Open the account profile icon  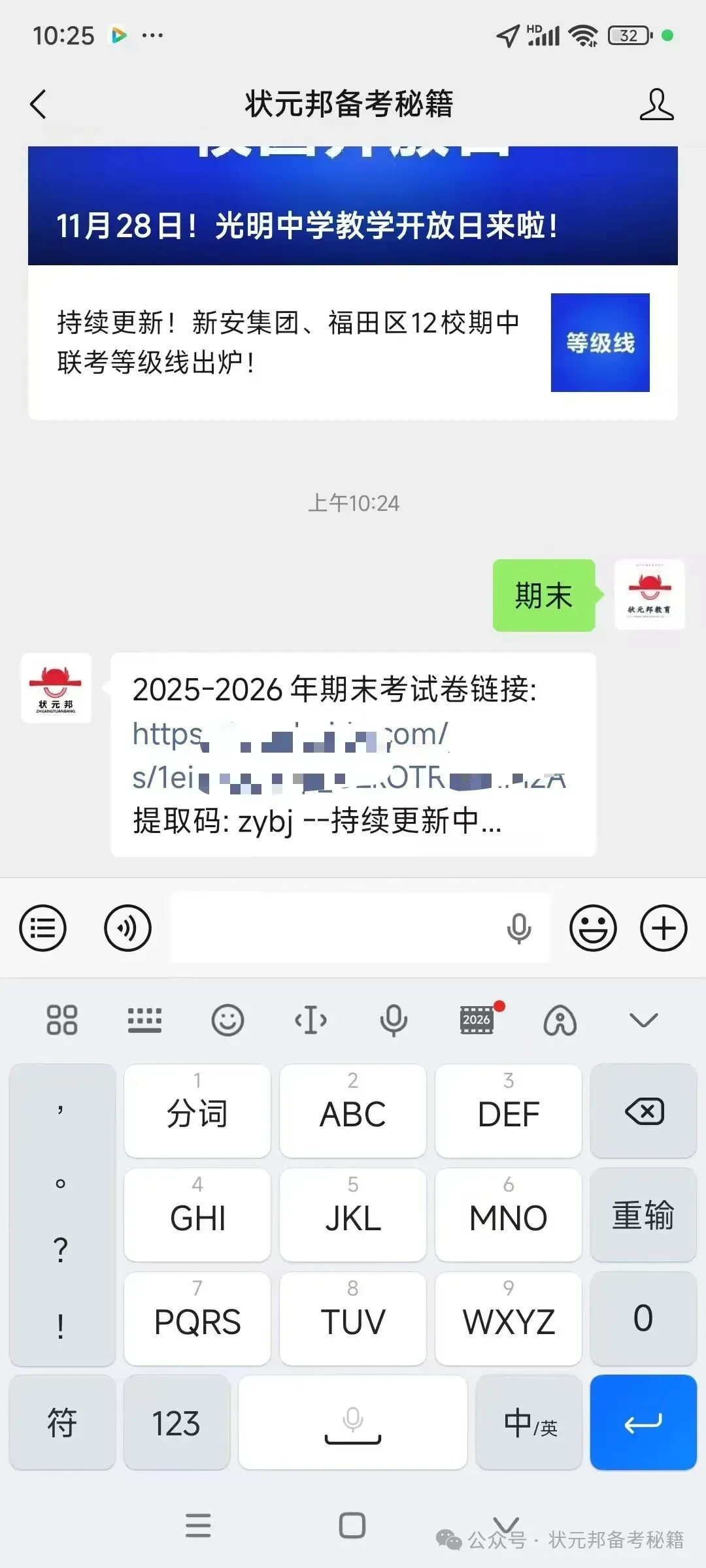click(656, 105)
